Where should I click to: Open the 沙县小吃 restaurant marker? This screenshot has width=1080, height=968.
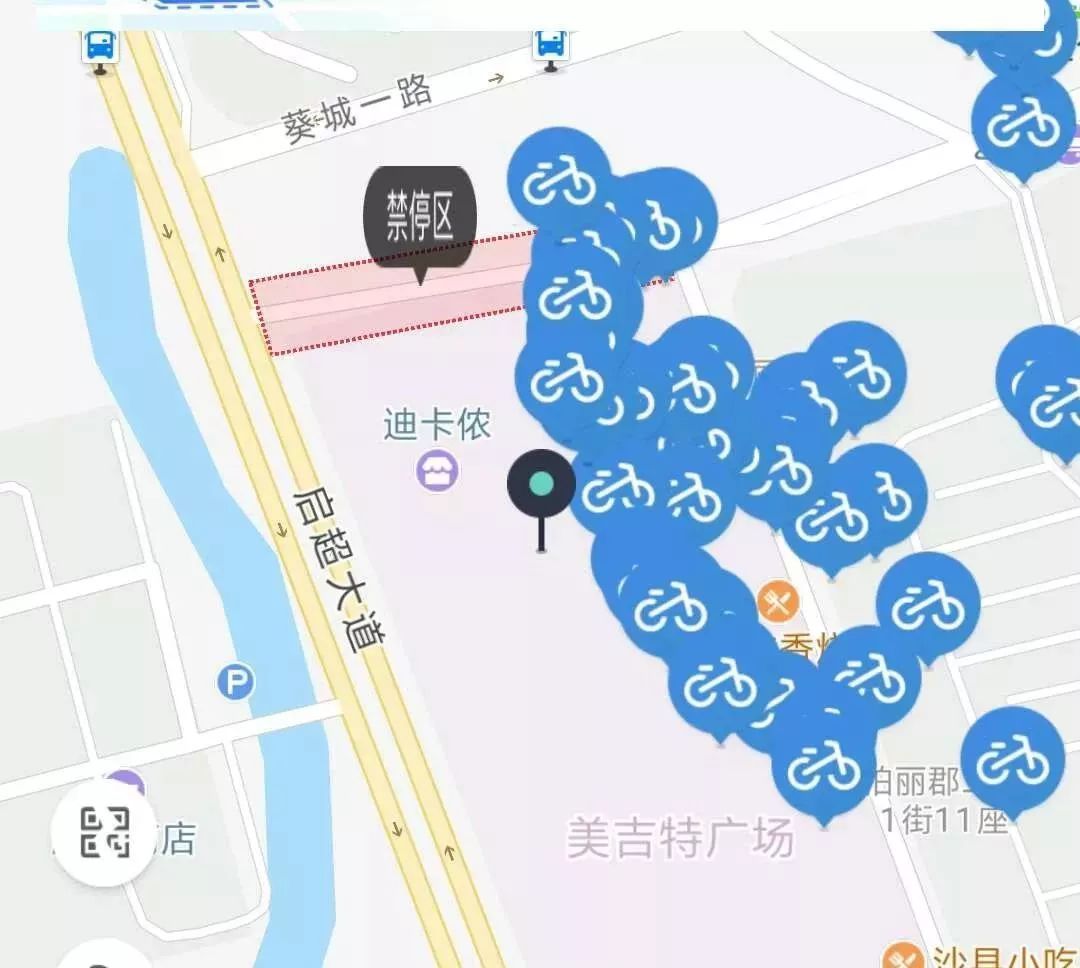tap(902, 957)
